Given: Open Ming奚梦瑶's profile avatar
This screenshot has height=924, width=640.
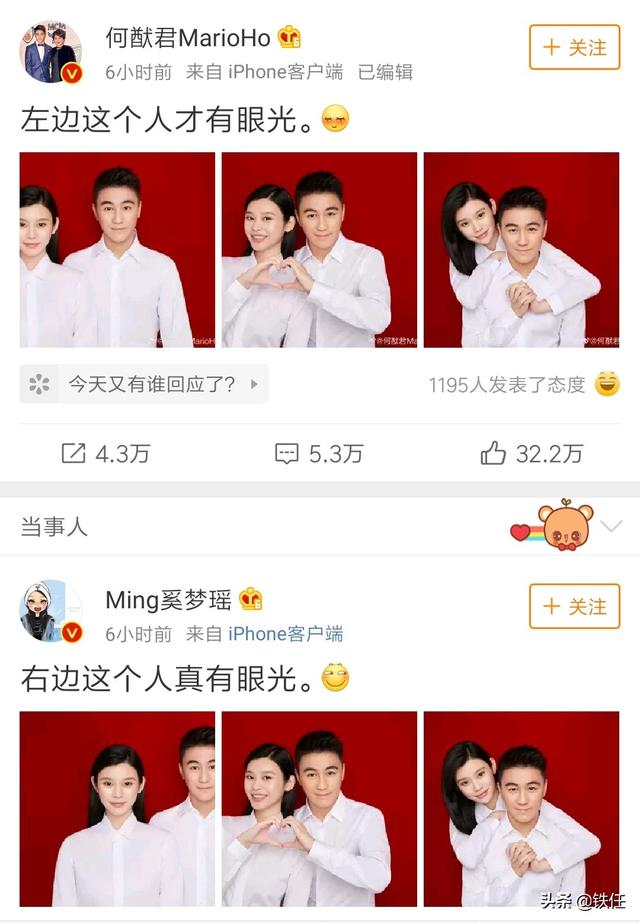Looking at the screenshot, I should tap(51, 611).
